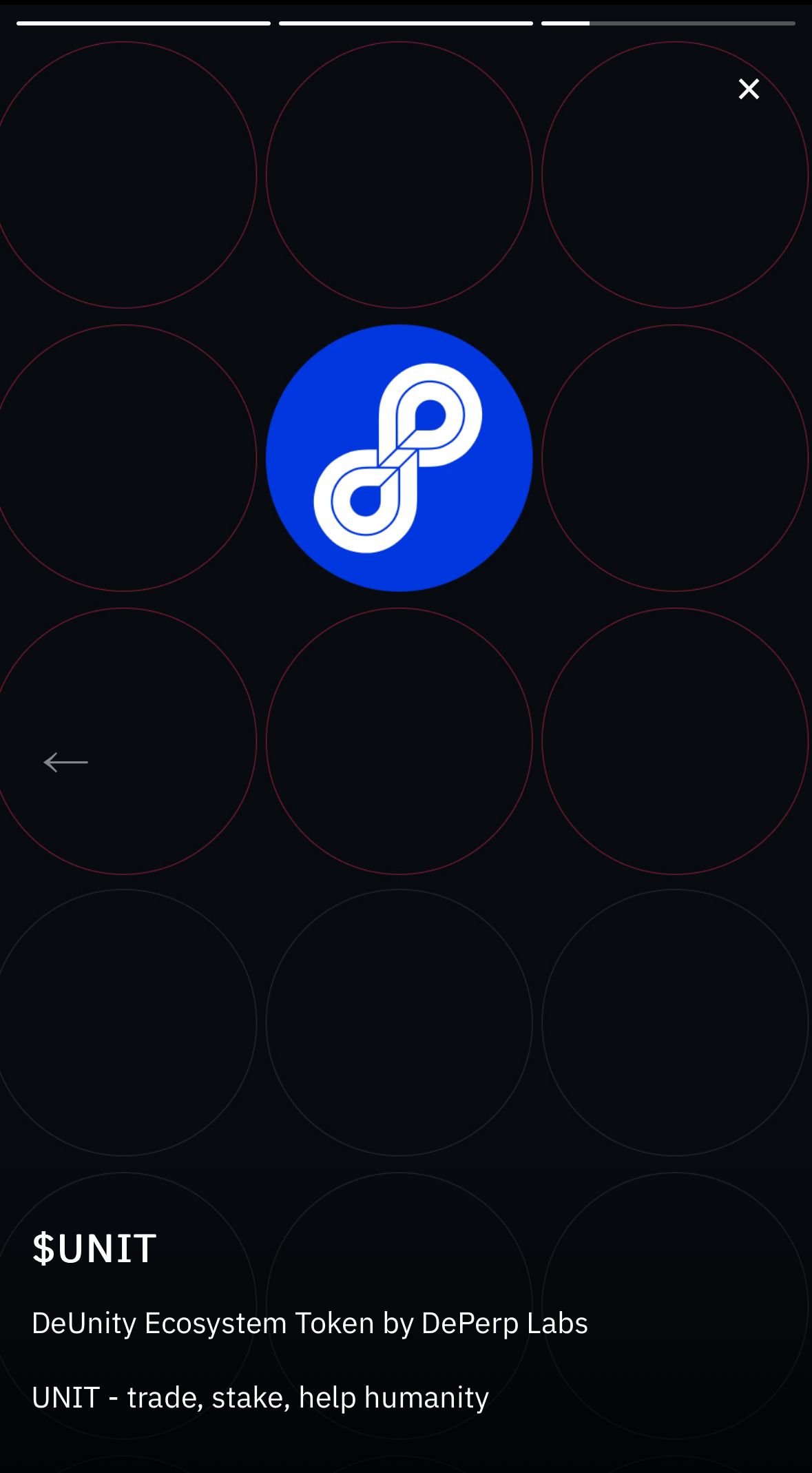The width and height of the screenshot is (812, 1473).
Task: Jump to the second story progress bar
Action: [x=405, y=23]
